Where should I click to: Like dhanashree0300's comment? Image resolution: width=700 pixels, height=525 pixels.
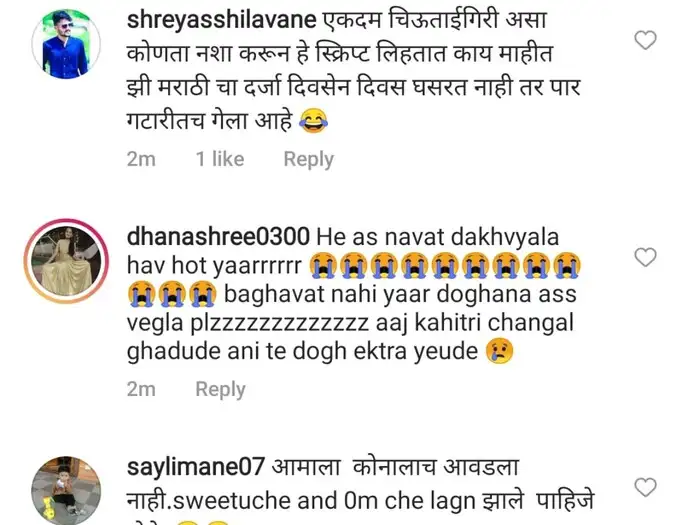pos(647,257)
